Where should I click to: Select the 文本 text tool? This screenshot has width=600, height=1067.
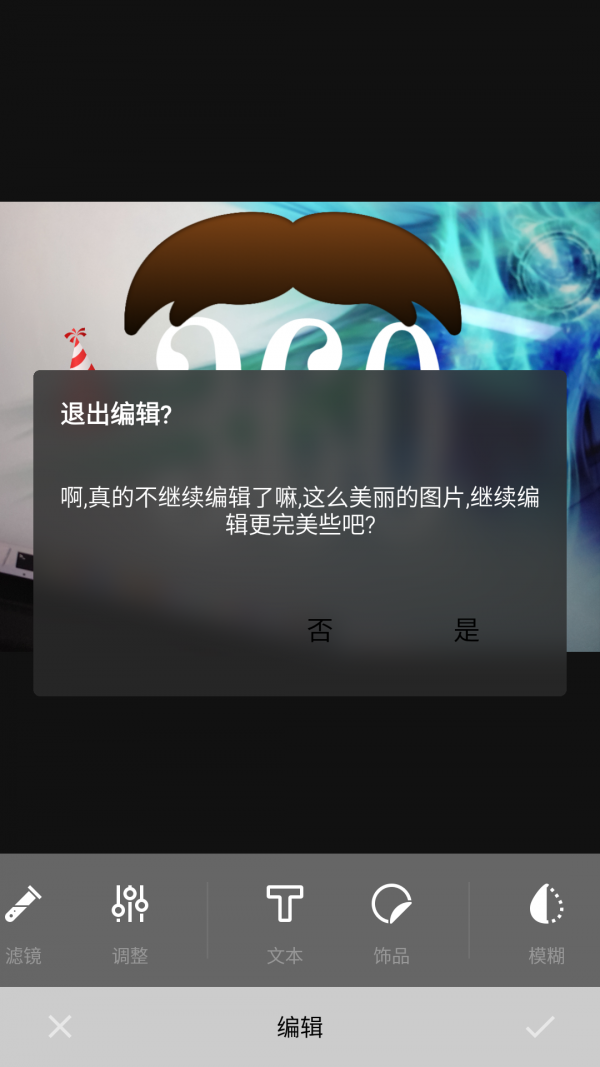285,921
